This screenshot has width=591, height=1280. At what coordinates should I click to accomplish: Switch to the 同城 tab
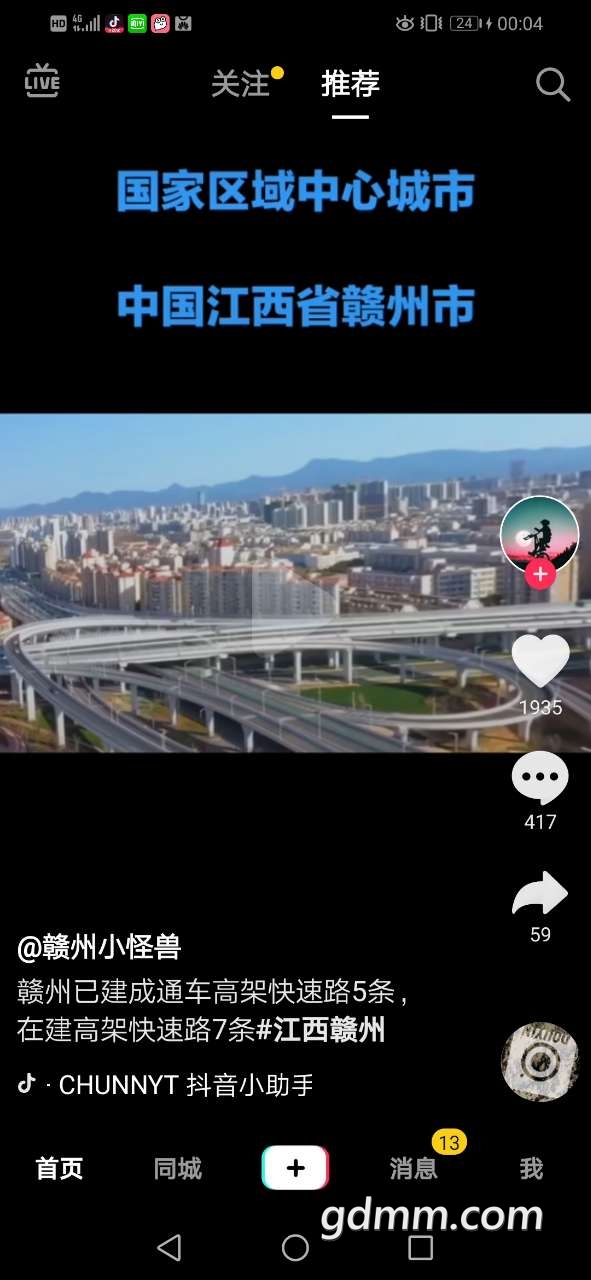178,1168
